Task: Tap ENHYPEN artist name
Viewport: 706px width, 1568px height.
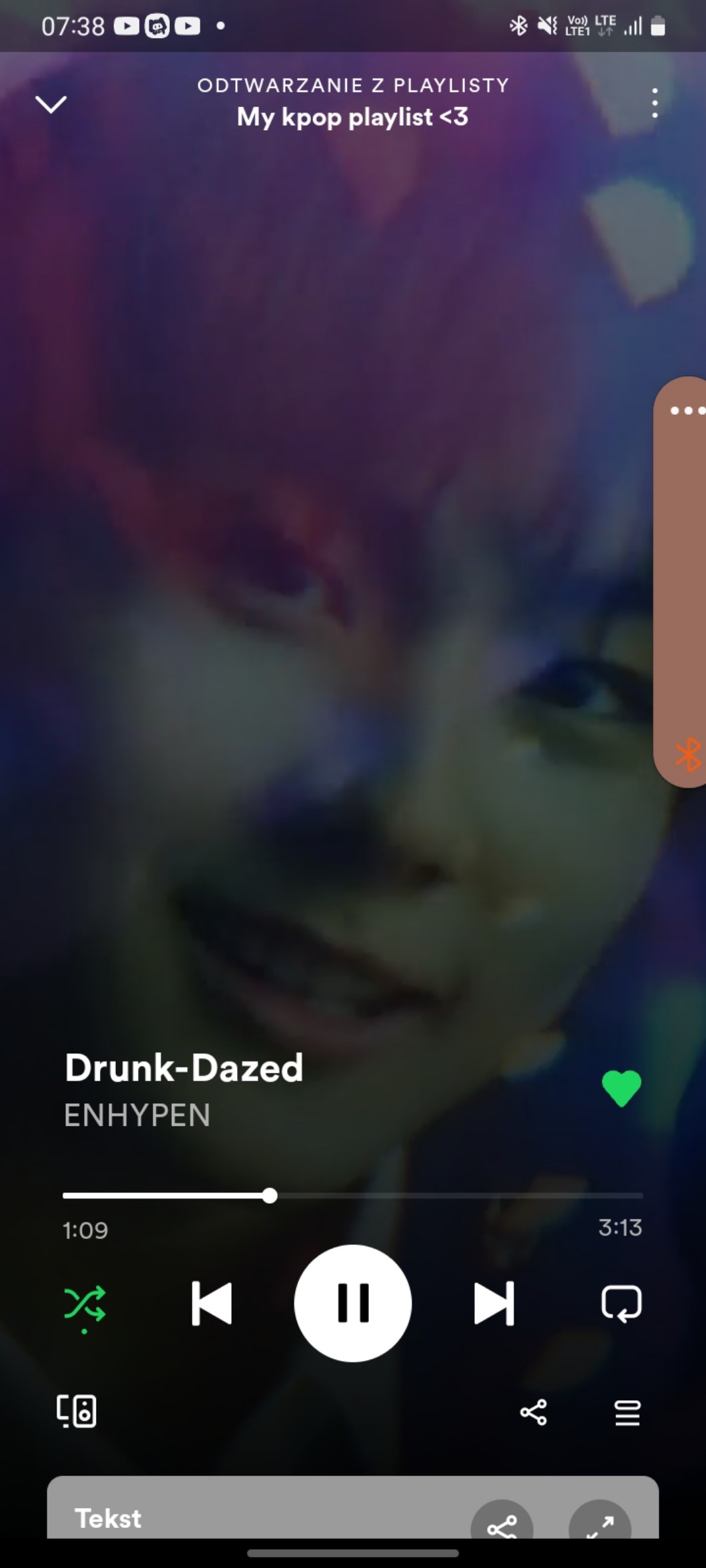Action: 137,1115
